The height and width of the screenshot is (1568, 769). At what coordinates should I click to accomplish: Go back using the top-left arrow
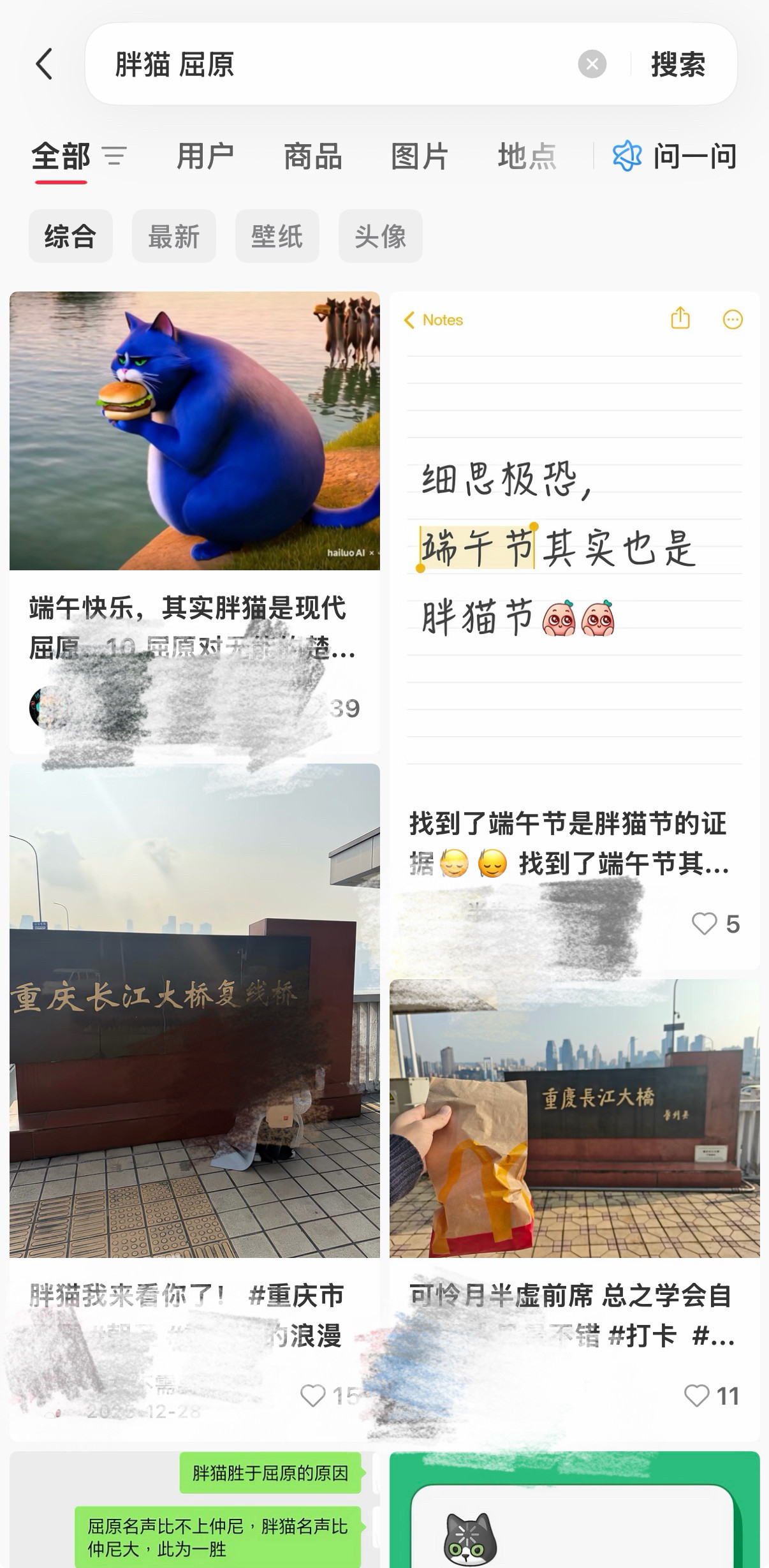[44, 64]
